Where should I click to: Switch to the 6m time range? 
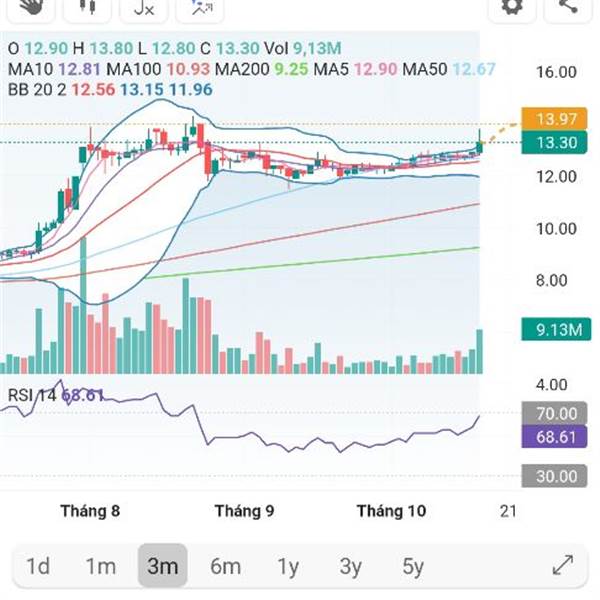pyautogui.click(x=225, y=567)
